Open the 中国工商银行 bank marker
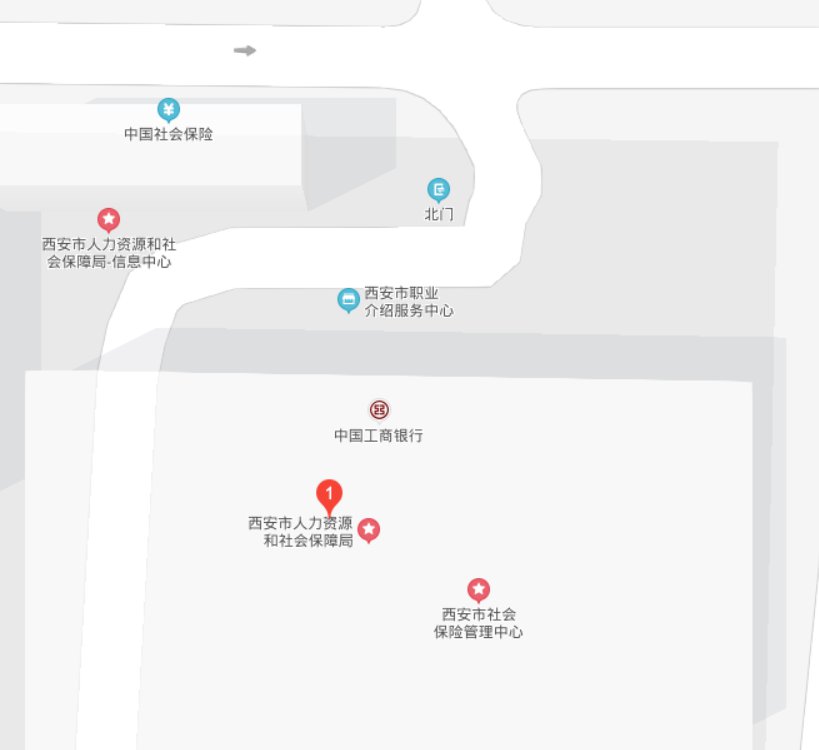The image size is (819, 750). click(x=379, y=409)
